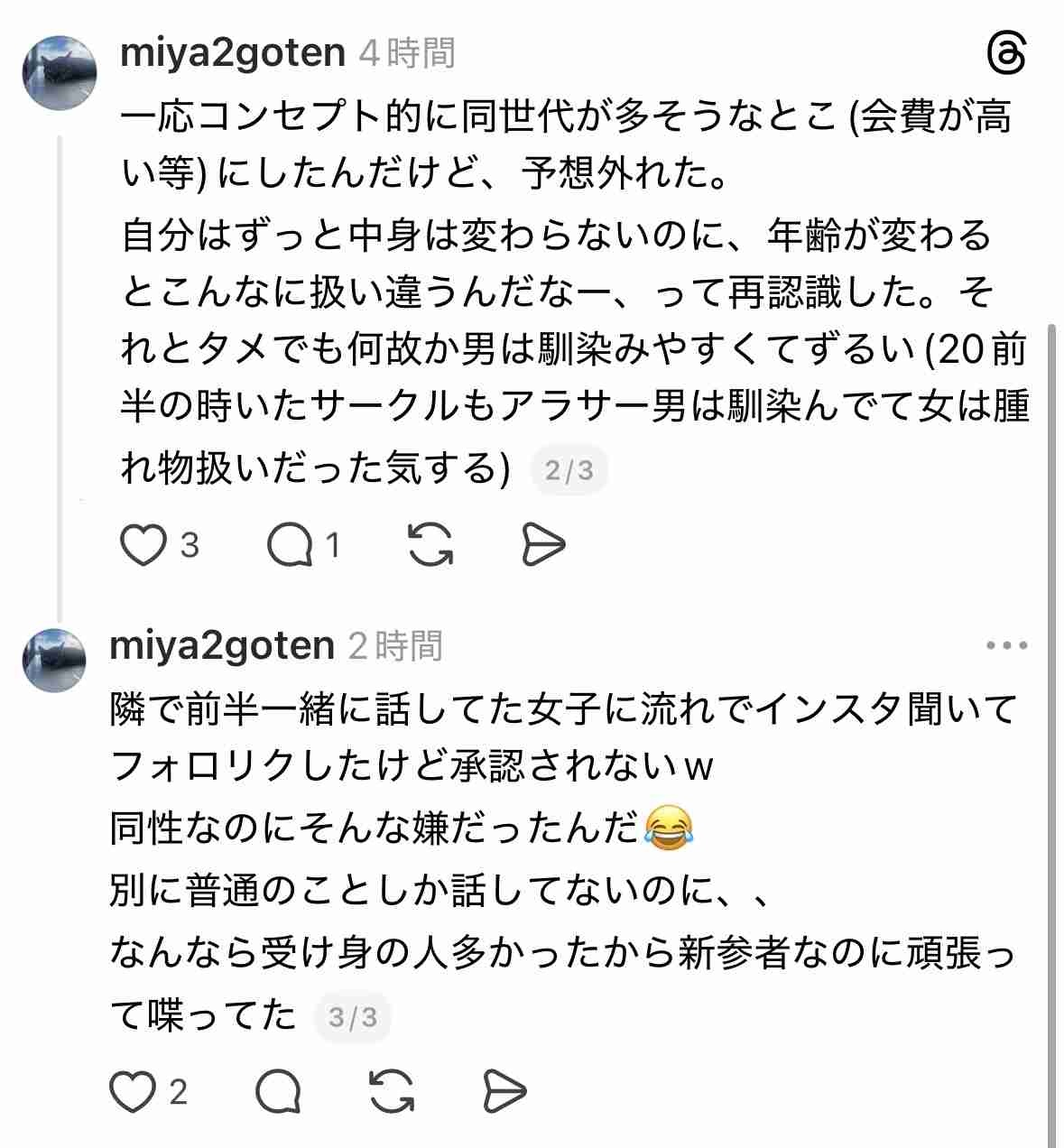Open miya2goten profile from the 4時間 post
The width and height of the screenshot is (1064, 1148).
click(x=233, y=53)
